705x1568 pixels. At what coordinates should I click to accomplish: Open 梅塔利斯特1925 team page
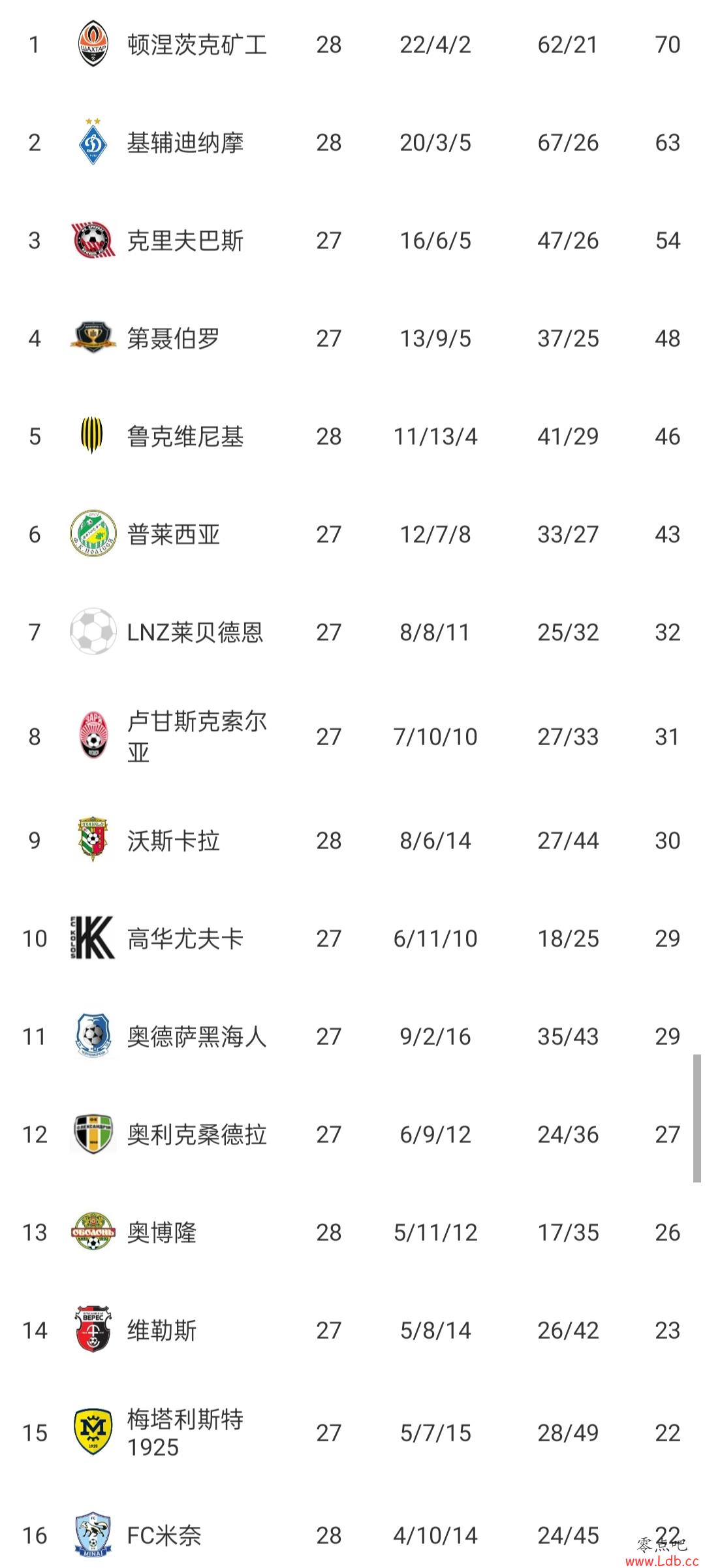pos(352,1433)
